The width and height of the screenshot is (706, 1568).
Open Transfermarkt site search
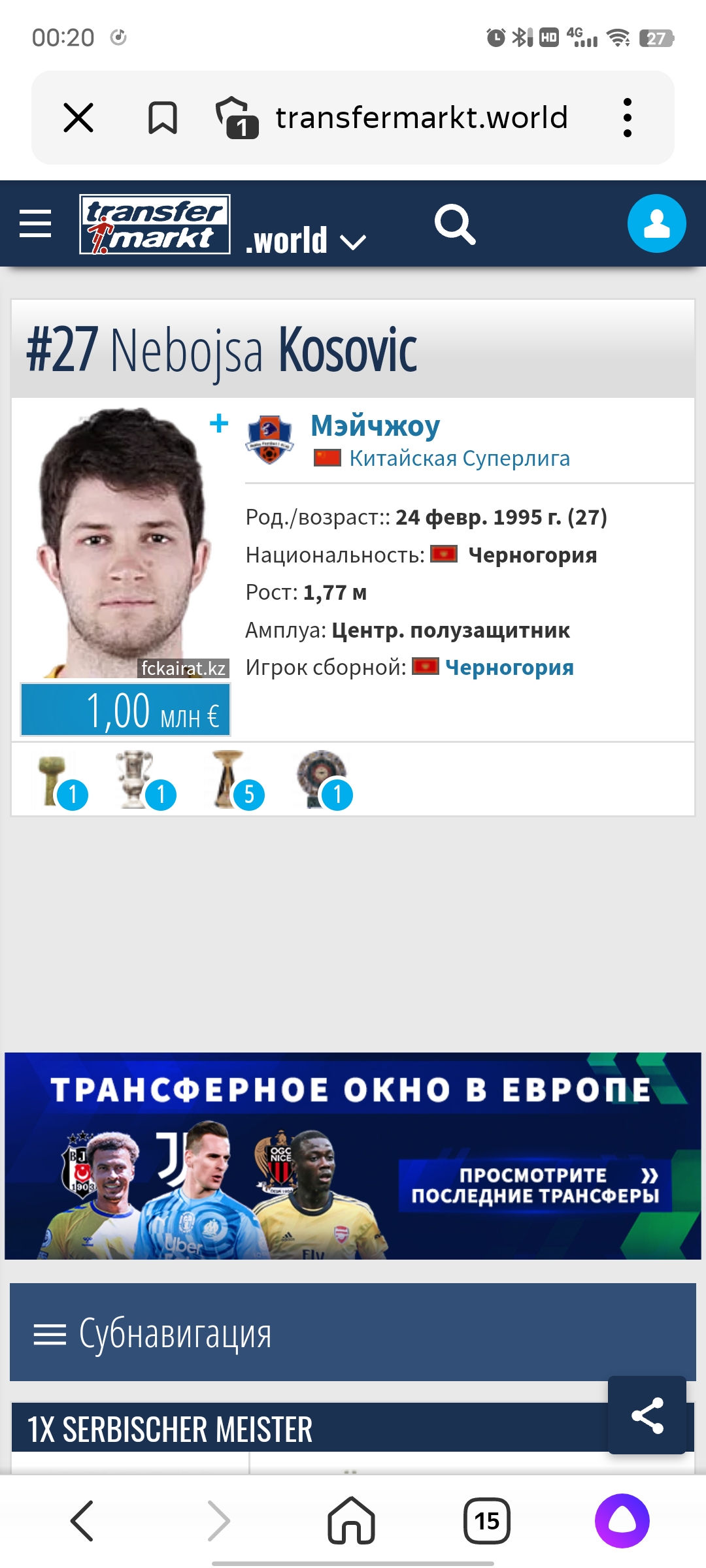point(455,224)
